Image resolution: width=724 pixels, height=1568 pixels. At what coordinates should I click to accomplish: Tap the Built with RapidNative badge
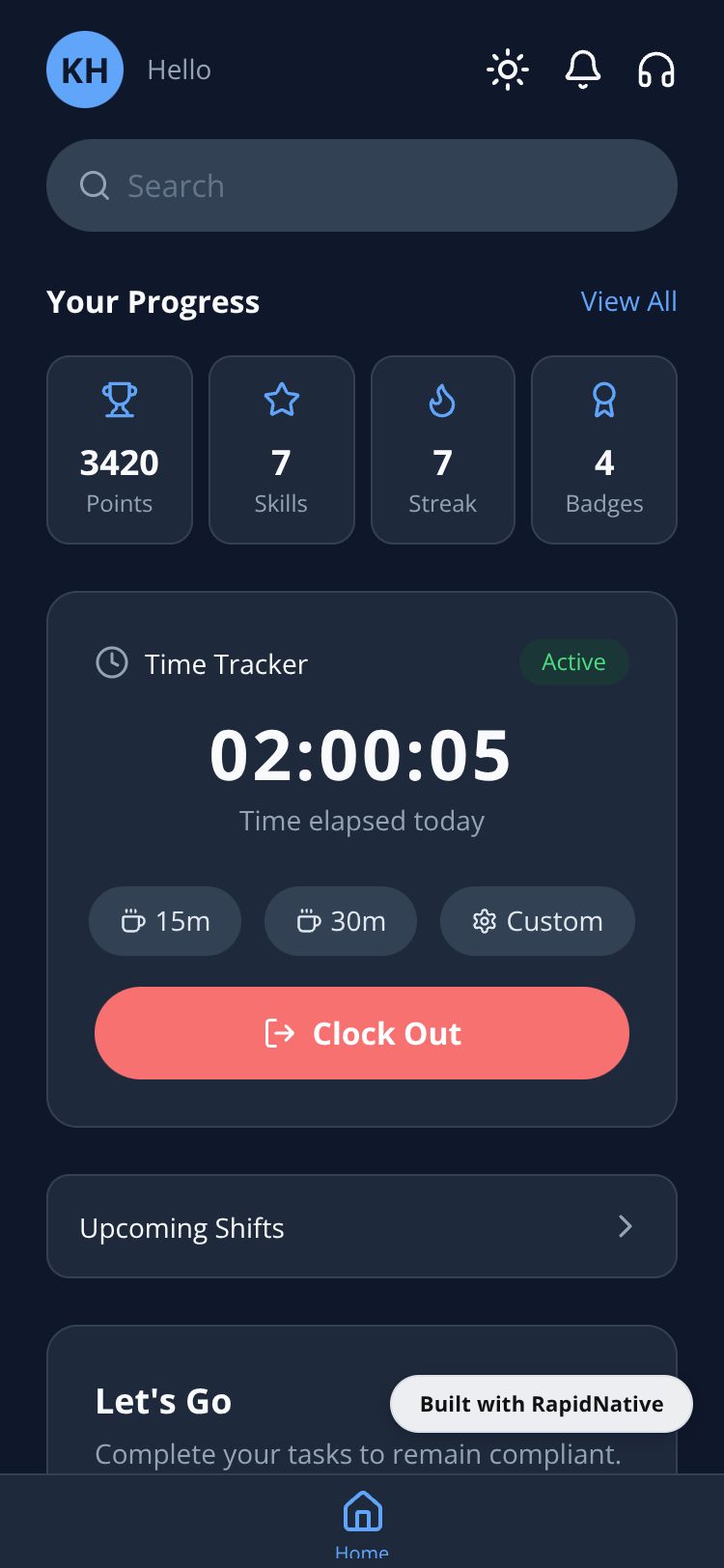pyautogui.click(x=542, y=1404)
